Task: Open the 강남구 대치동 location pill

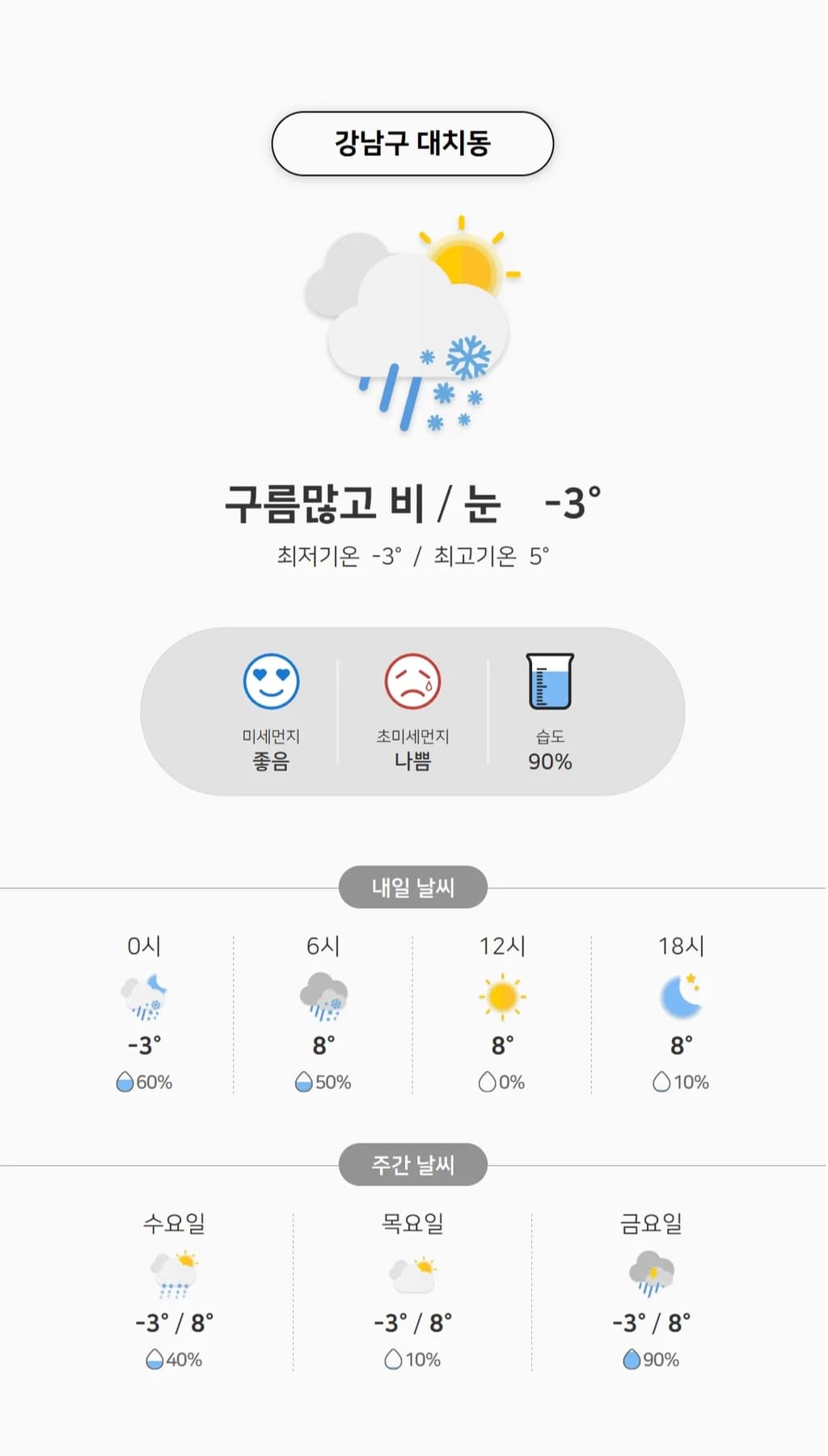Action: [413, 144]
